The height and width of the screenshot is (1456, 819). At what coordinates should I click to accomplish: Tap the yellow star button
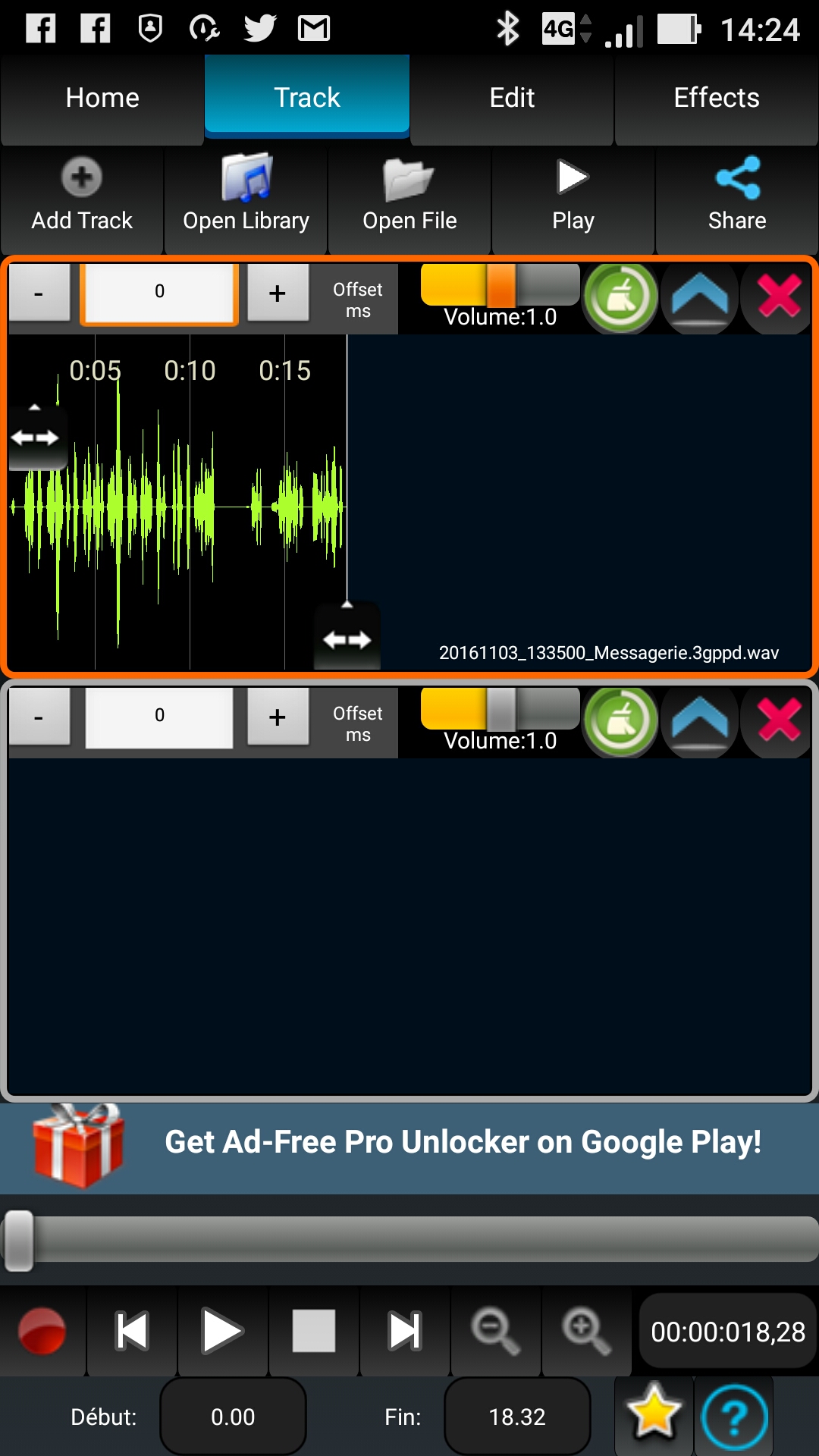(654, 1415)
